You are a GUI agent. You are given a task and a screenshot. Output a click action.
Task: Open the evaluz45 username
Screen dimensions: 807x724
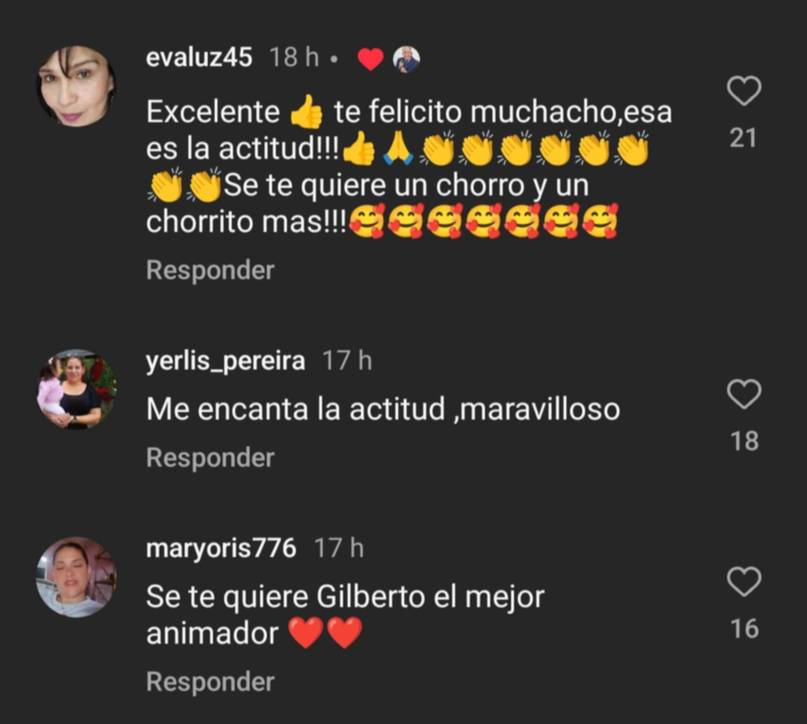[x=199, y=58]
